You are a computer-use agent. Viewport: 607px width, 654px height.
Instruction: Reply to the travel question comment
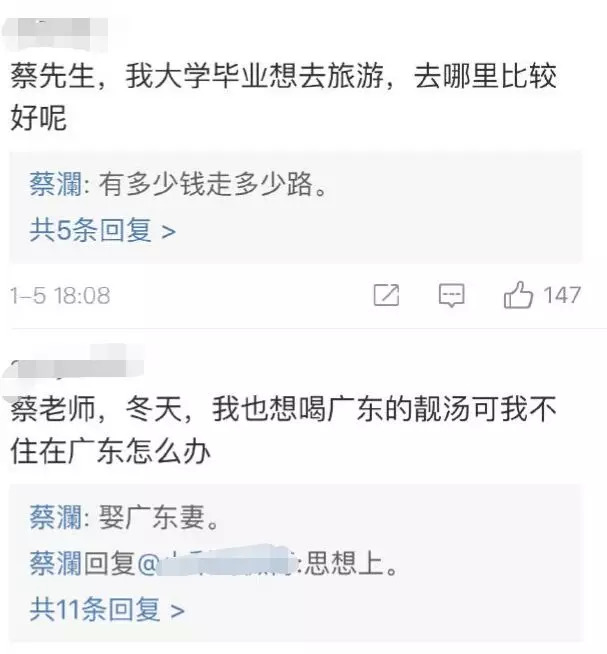[452, 296]
